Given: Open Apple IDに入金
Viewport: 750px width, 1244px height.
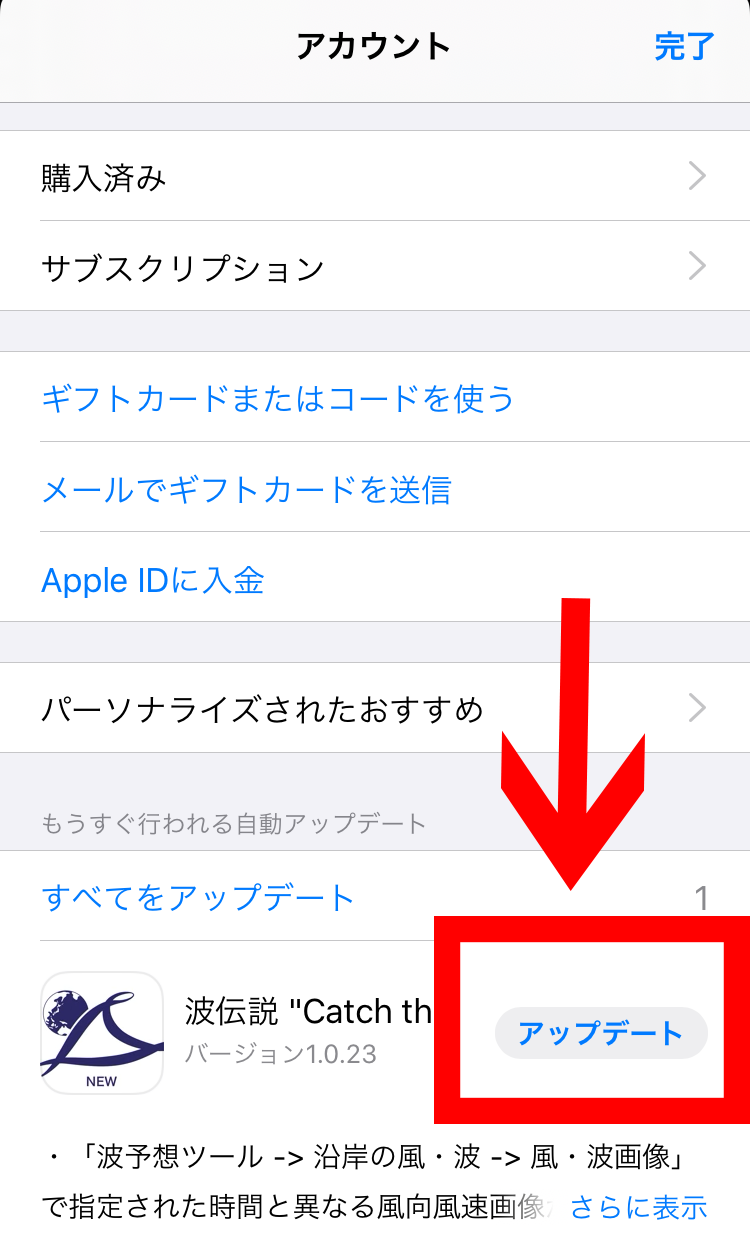Looking at the screenshot, I should [375, 577].
